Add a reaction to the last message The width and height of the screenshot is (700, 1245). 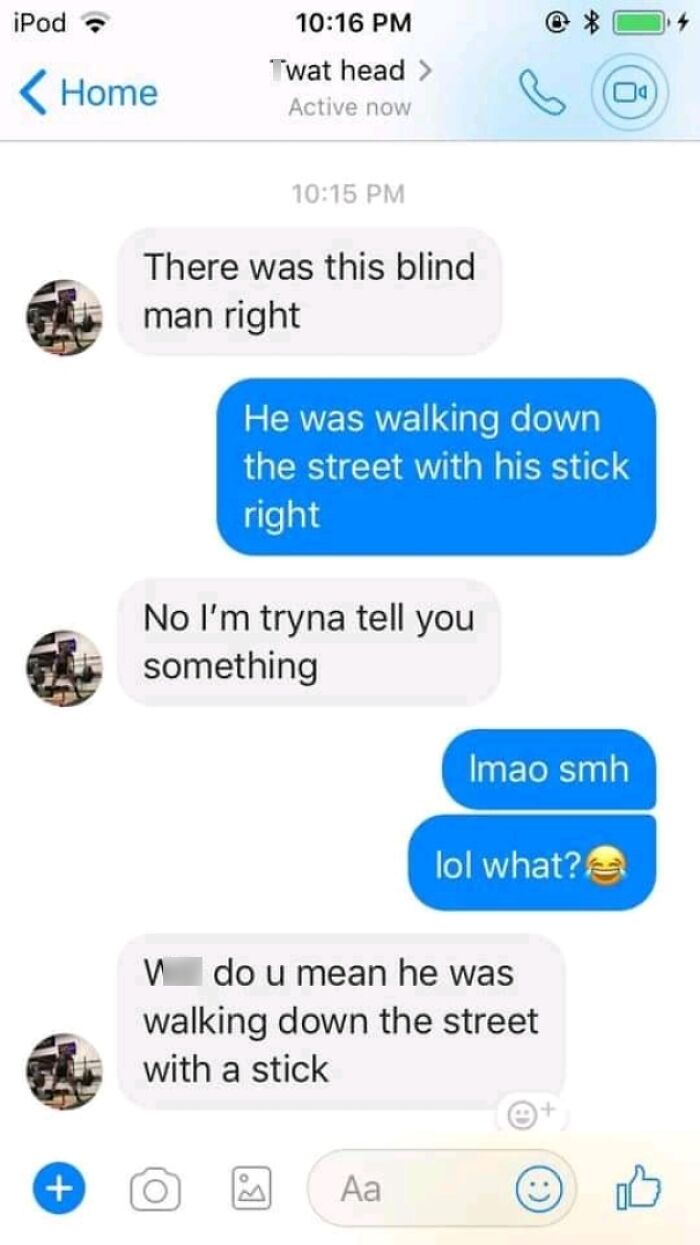pos(532,1111)
